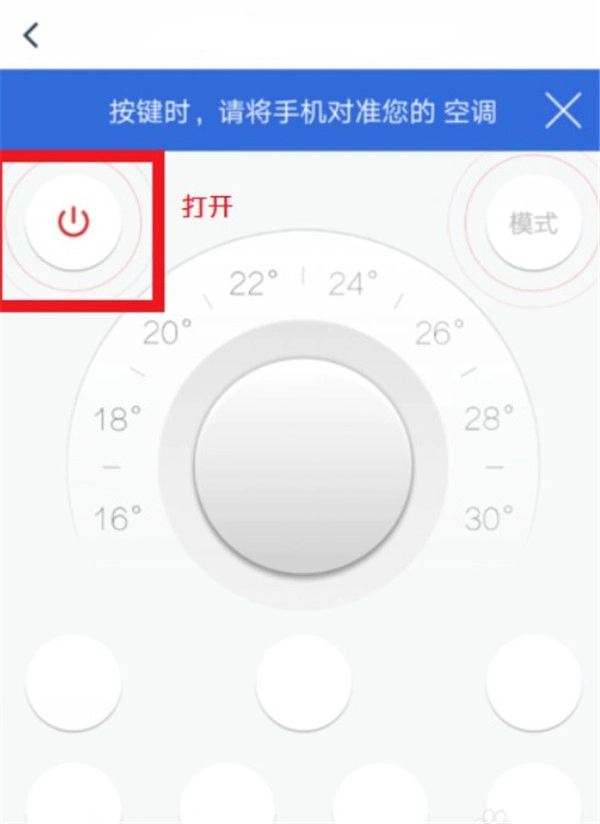
Task: Turn on the air conditioner power button
Action: 74,222
